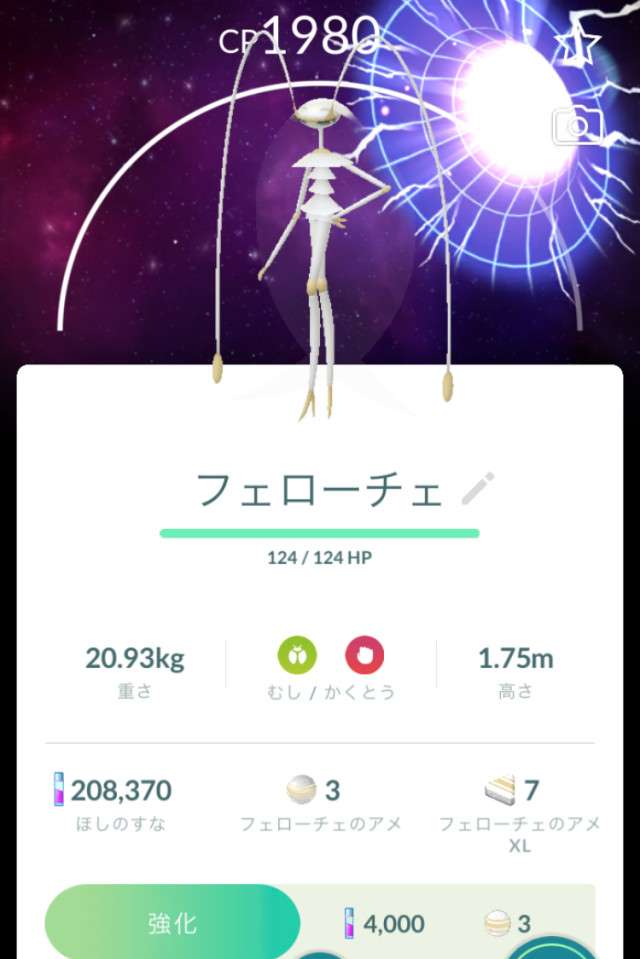The height and width of the screenshot is (959, 640).
Task: Mark Pheromosa as favorite with star
Action: [576, 44]
